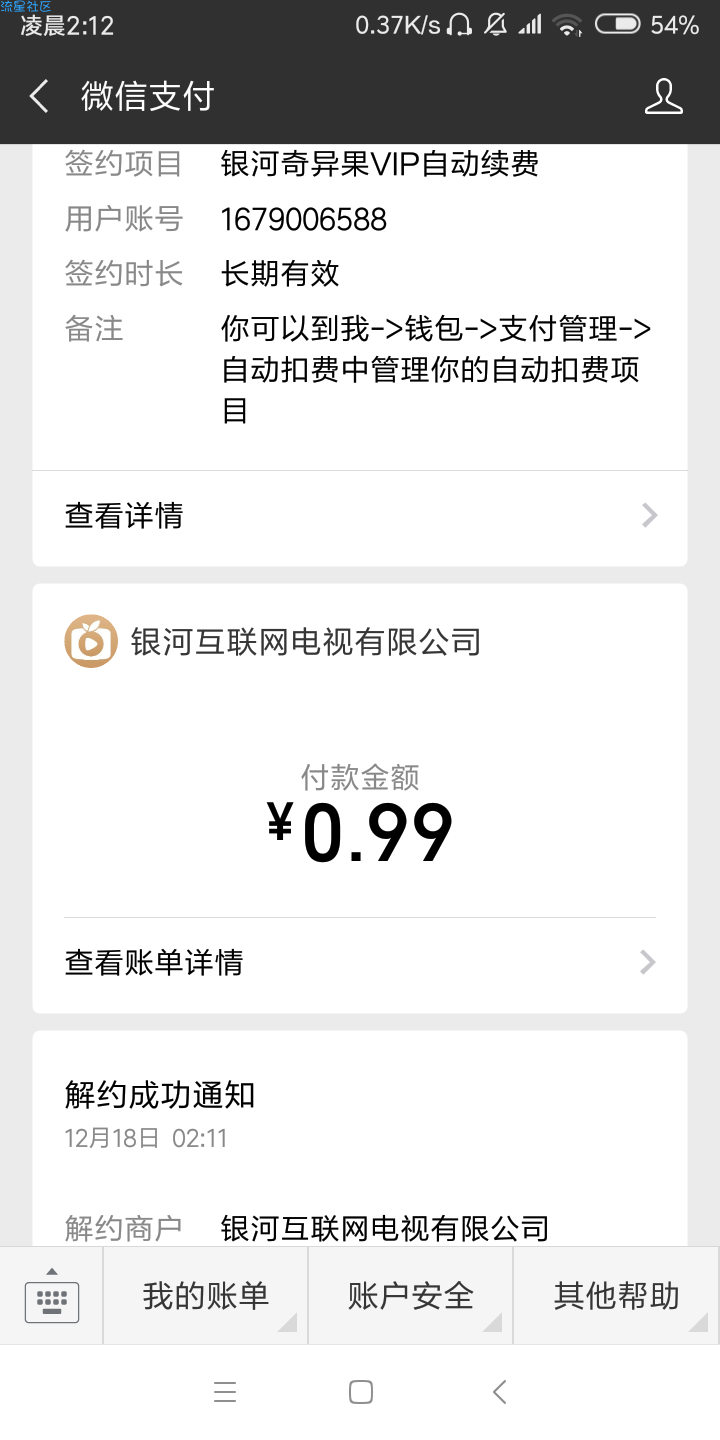Image resolution: width=720 pixels, height=1440 pixels.
Task: Open the 其他帮助 menu
Action: coord(617,1296)
